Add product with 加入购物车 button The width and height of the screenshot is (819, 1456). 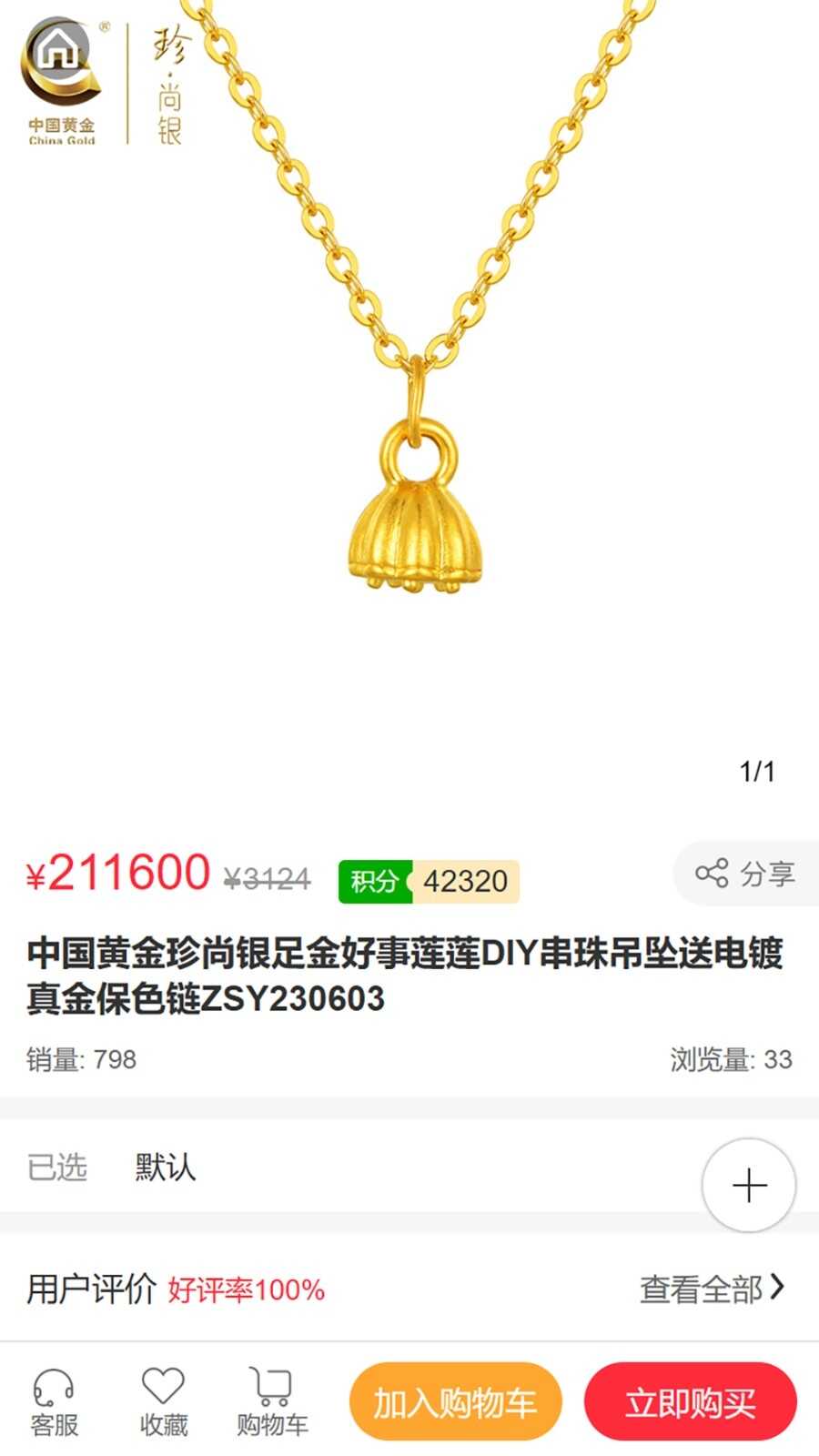[455, 1402]
